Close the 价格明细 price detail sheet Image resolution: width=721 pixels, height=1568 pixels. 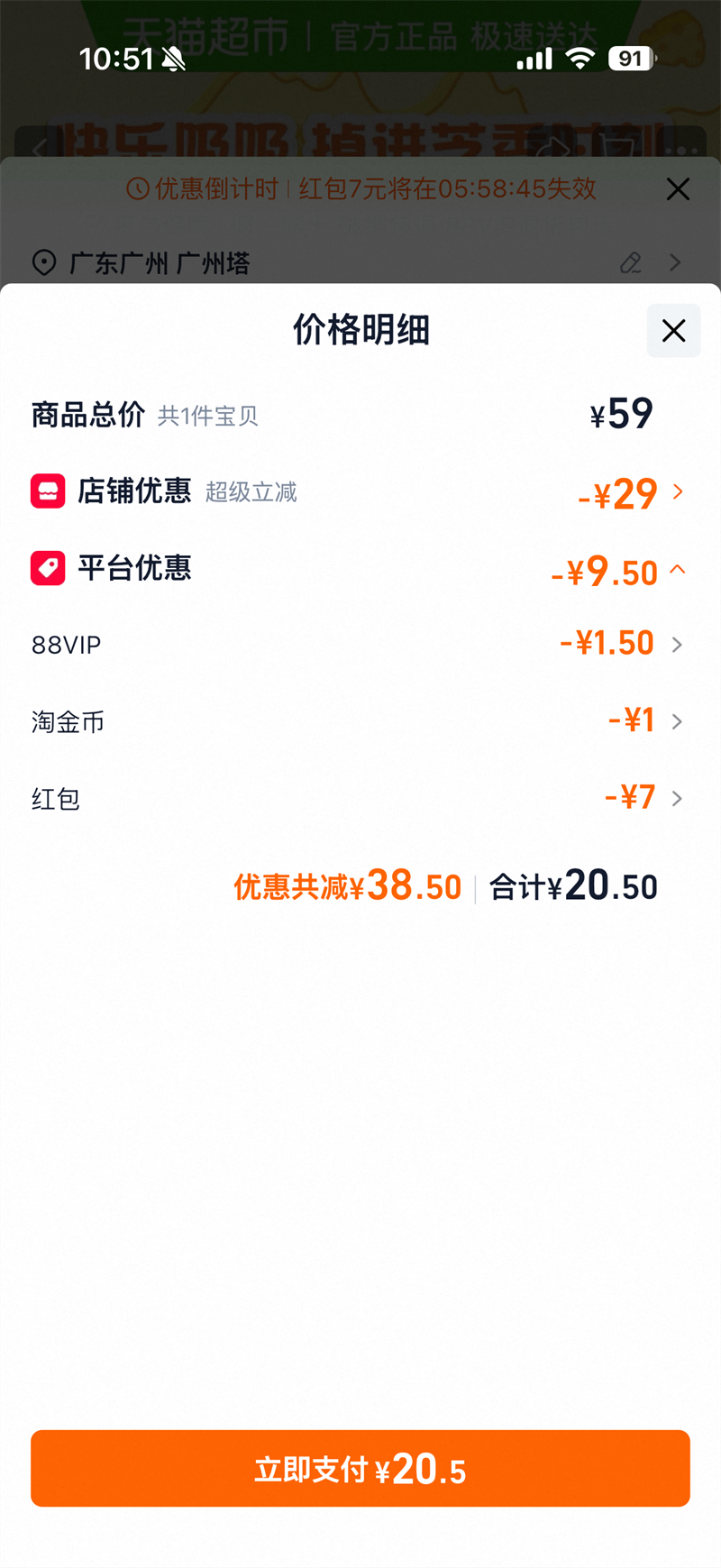click(673, 331)
